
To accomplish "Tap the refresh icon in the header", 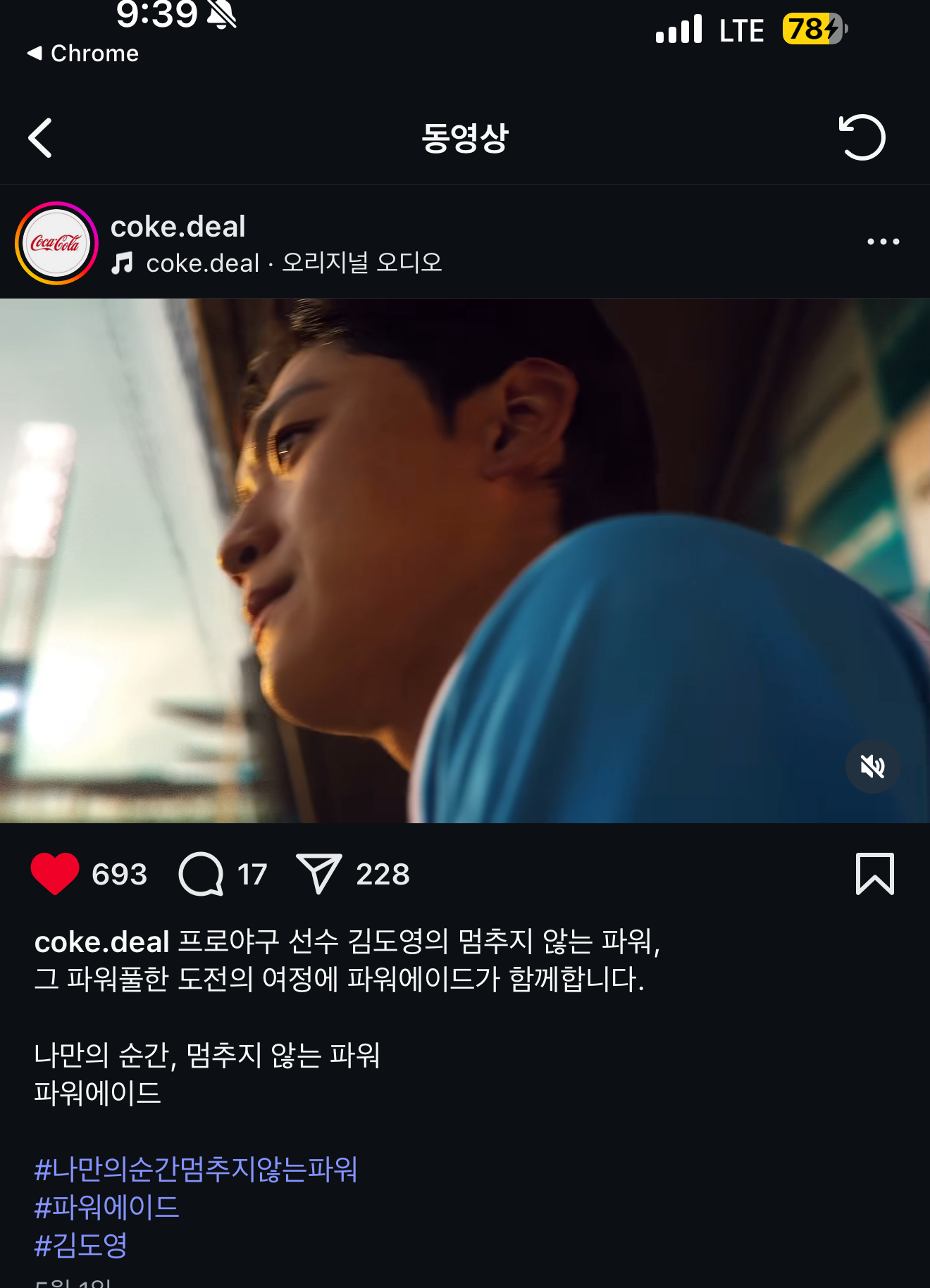I will click(x=862, y=137).
